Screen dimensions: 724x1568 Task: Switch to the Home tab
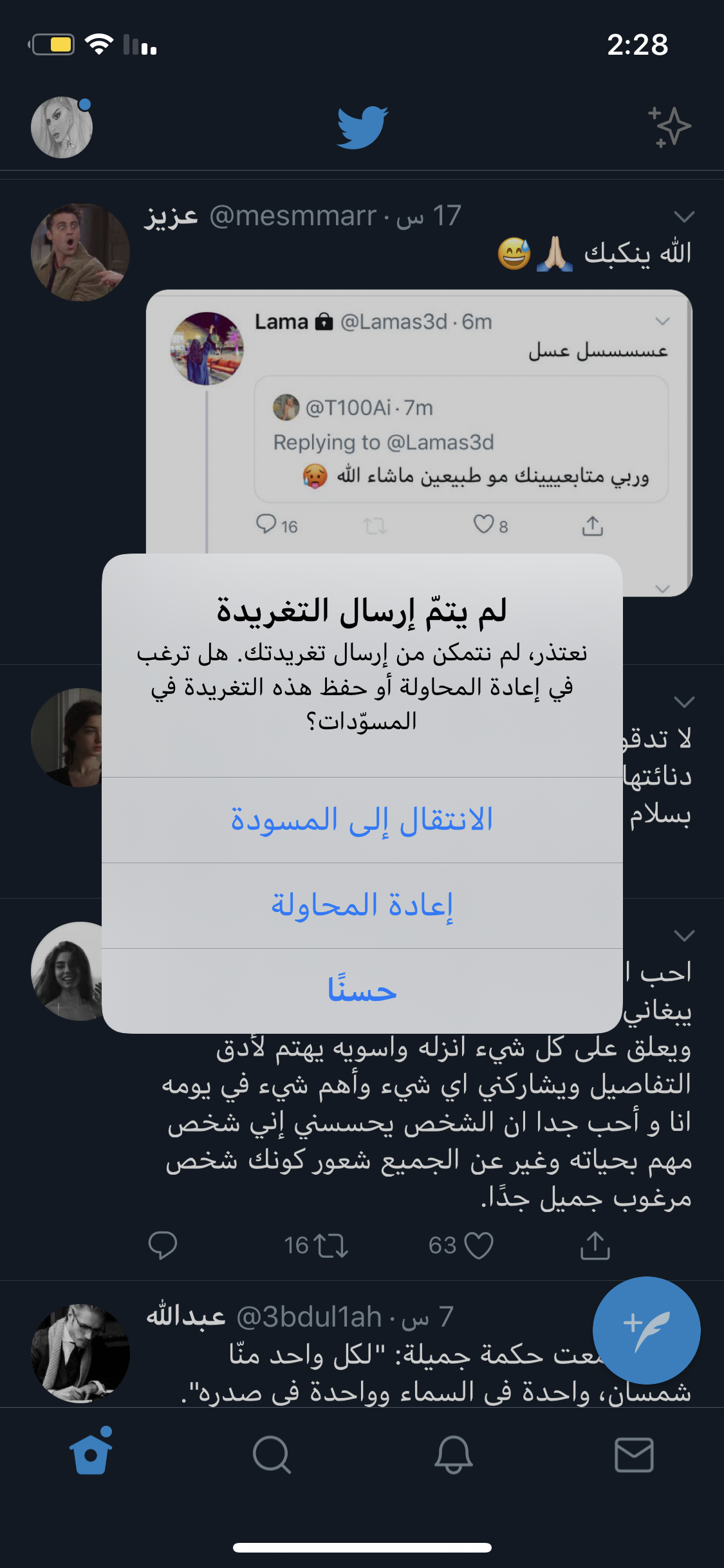91,1453
